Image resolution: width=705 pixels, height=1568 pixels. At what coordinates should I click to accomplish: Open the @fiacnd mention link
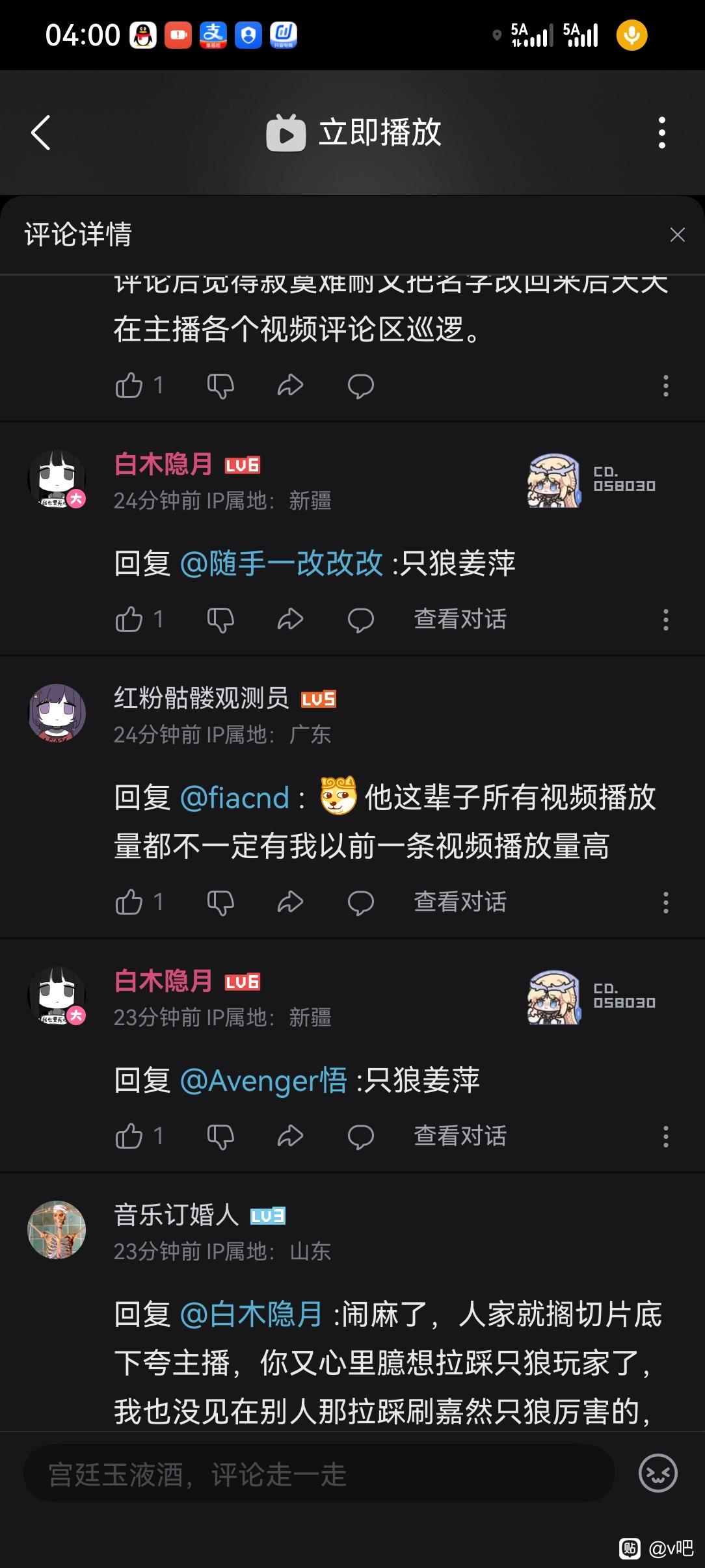click(x=234, y=798)
